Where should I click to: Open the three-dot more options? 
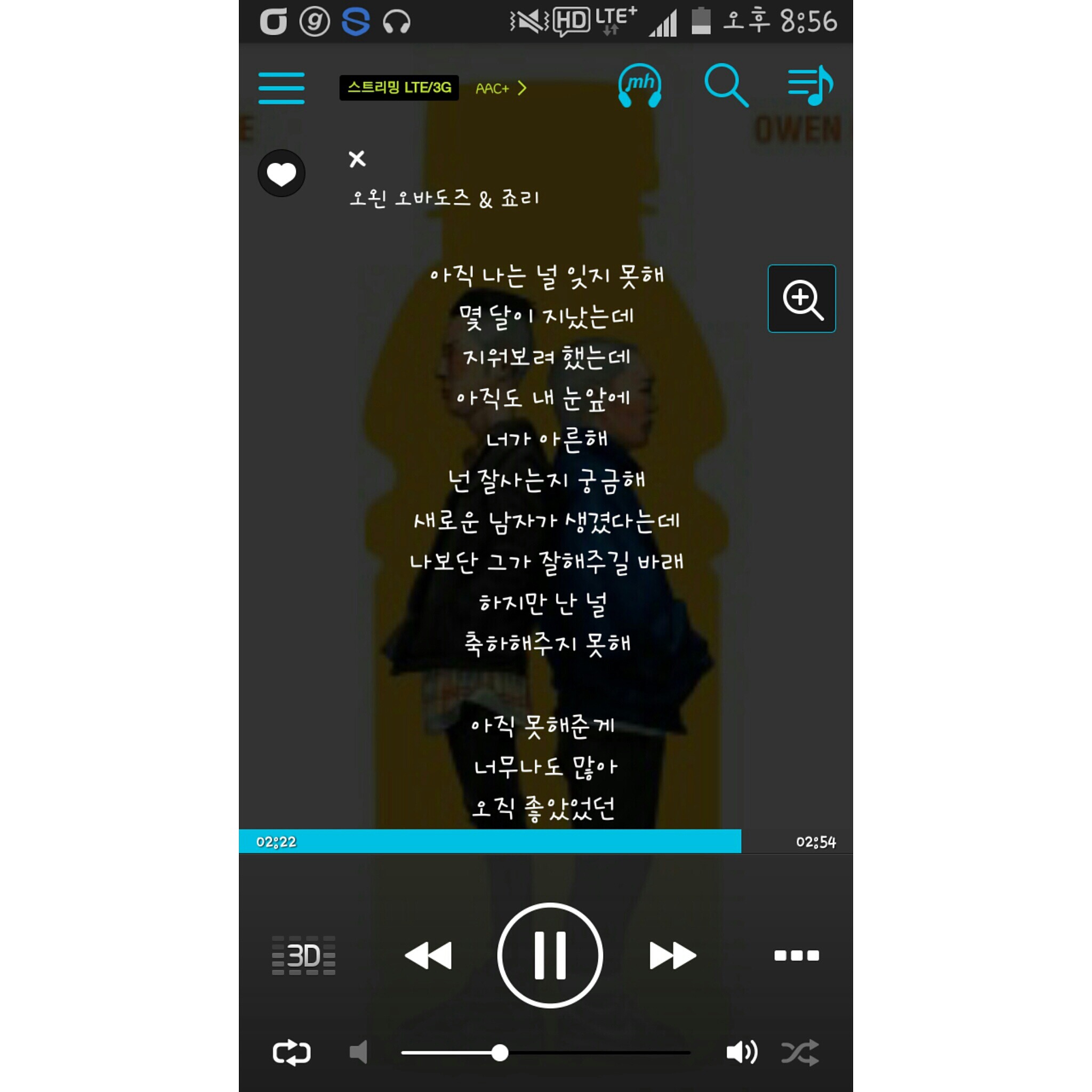tap(796, 956)
